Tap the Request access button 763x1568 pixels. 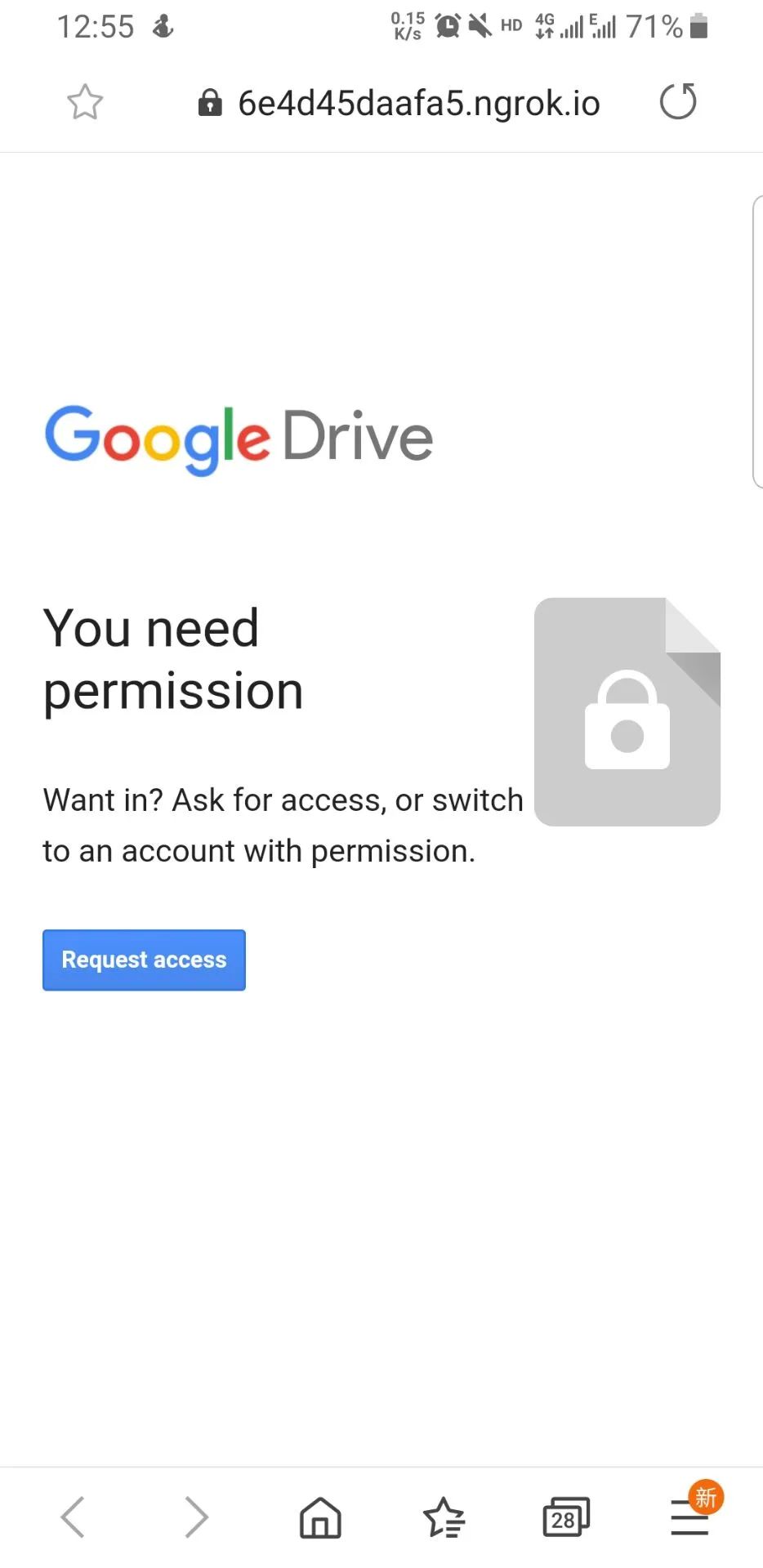tap(144, 960)
